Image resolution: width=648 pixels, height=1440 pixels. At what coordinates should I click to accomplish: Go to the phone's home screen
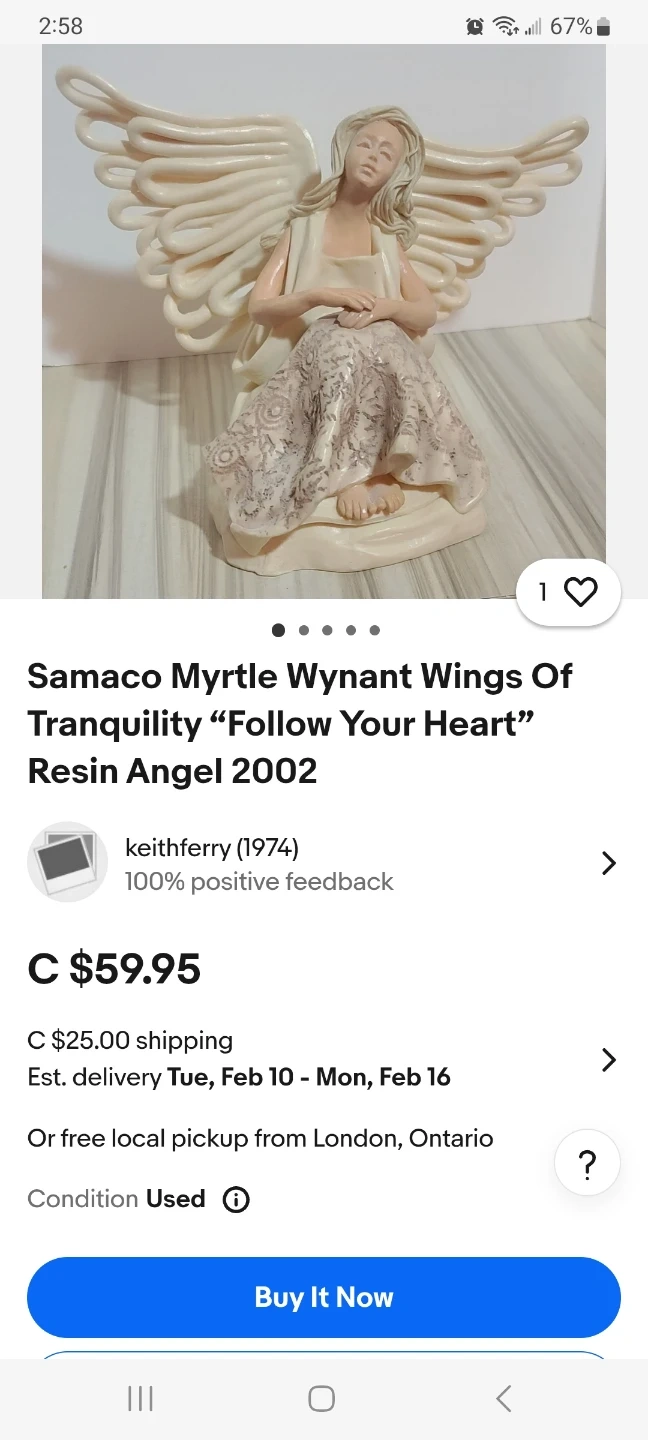pos(321,1398)
